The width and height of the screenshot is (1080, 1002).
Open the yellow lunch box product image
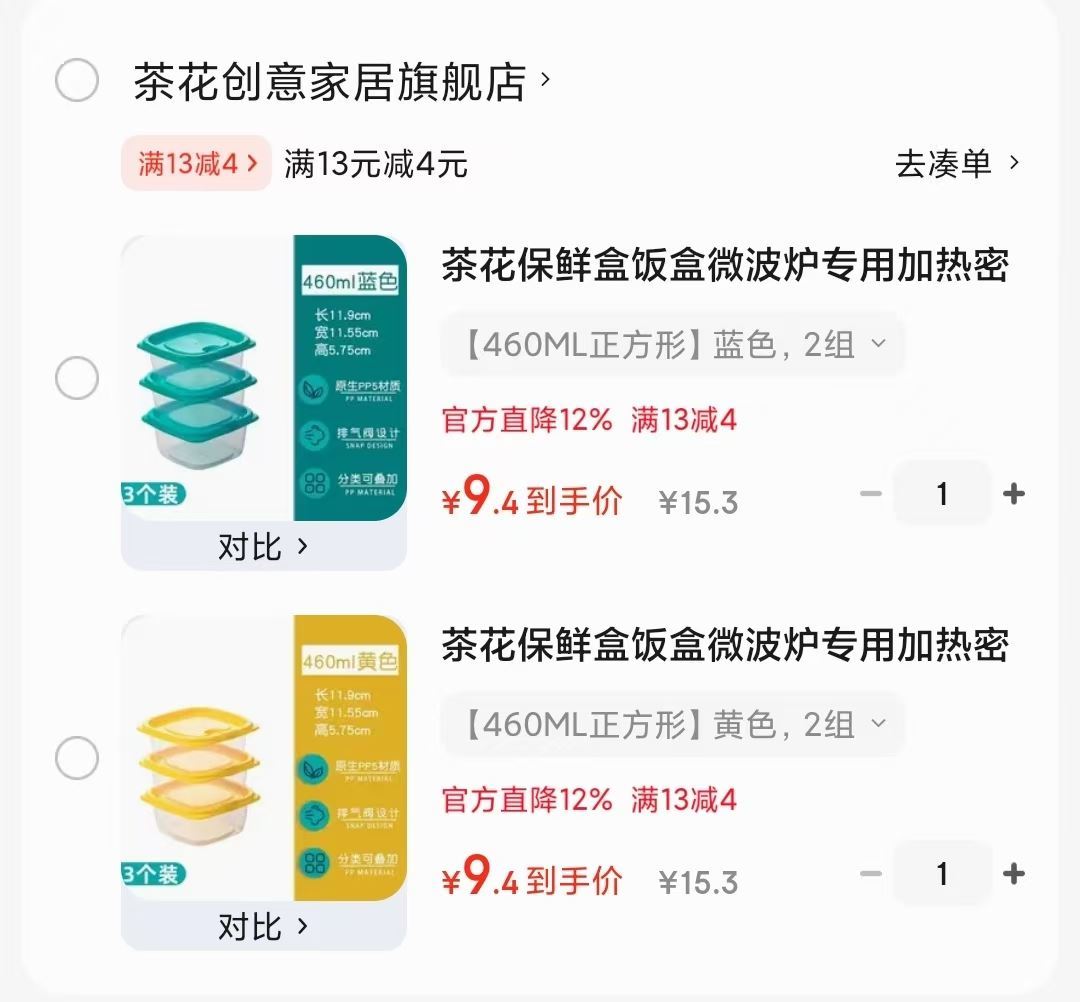pos(263,758)
